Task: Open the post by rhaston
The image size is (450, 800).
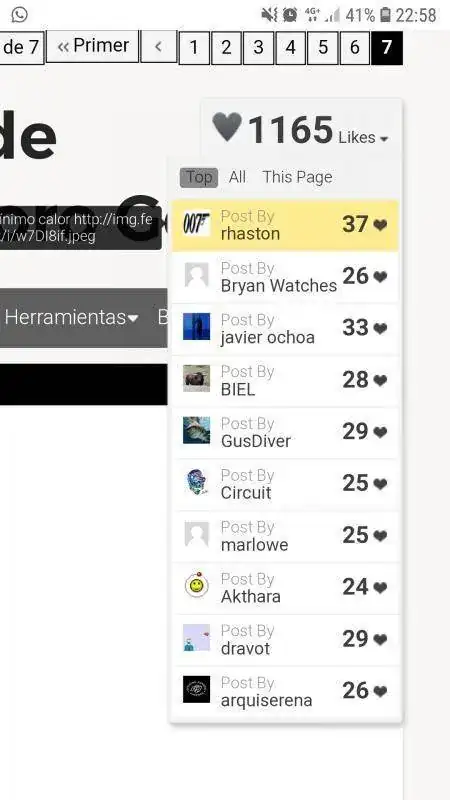Action: [x=285, y=225]
